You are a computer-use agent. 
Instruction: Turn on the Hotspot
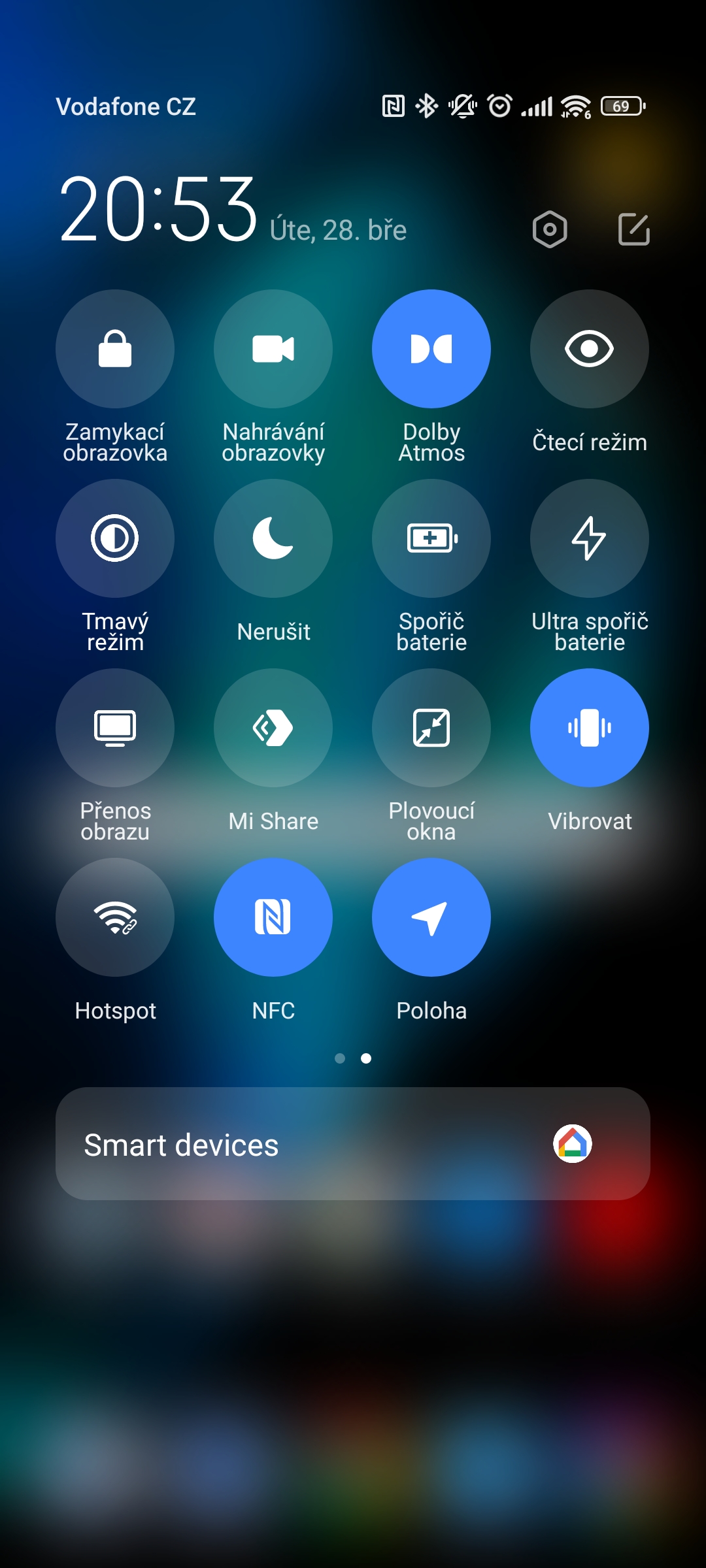(115, 917)
